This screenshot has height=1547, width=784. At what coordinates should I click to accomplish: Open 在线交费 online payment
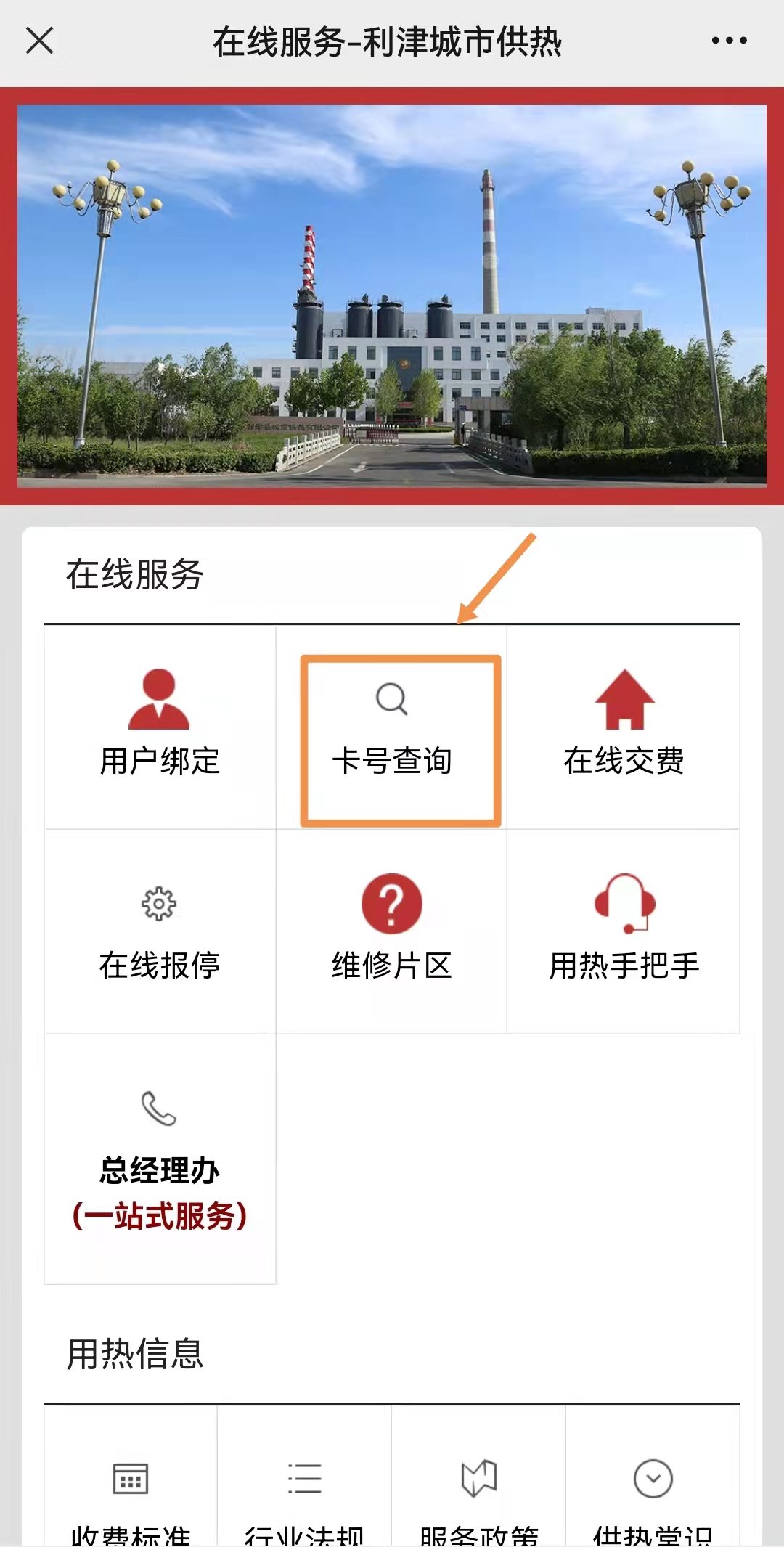624,727
